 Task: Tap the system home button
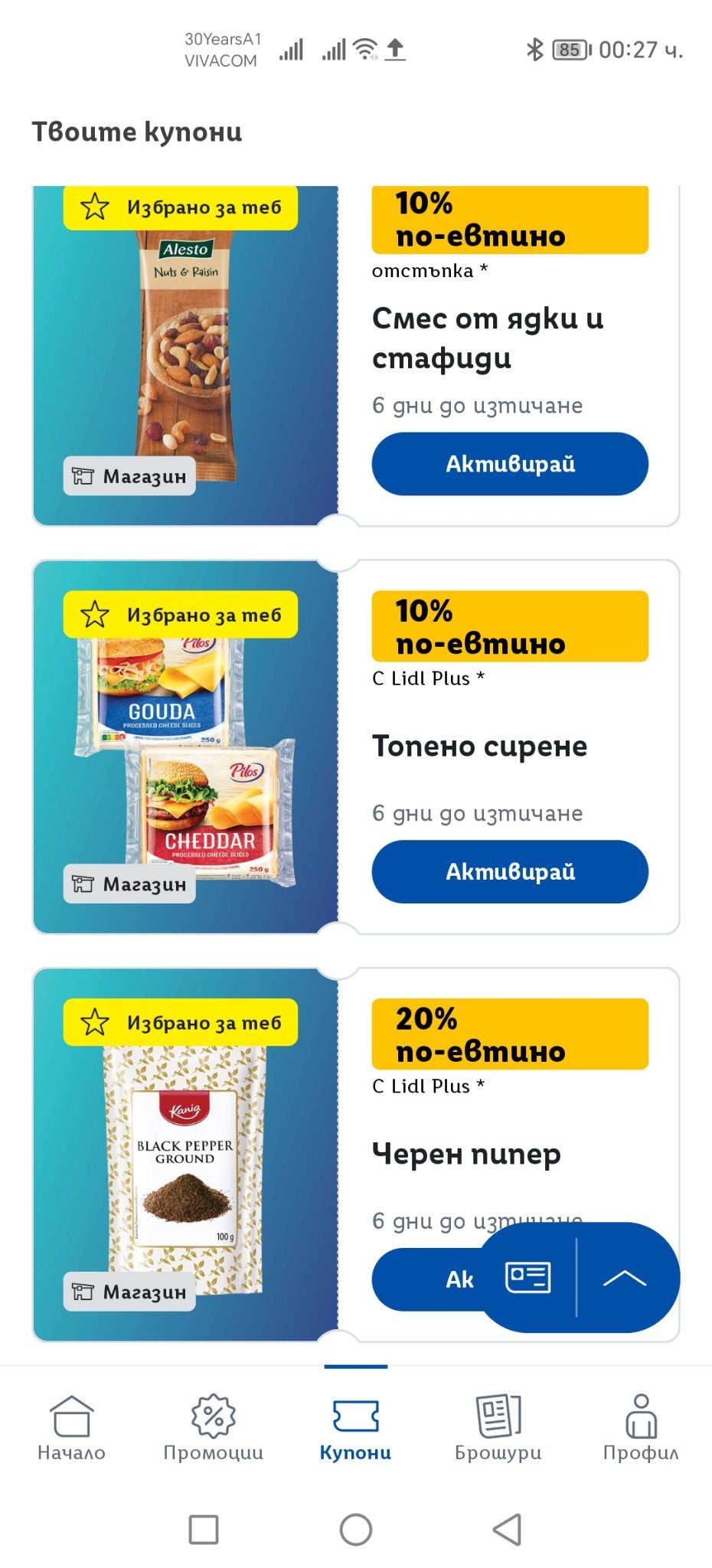tap(356, 1530)
